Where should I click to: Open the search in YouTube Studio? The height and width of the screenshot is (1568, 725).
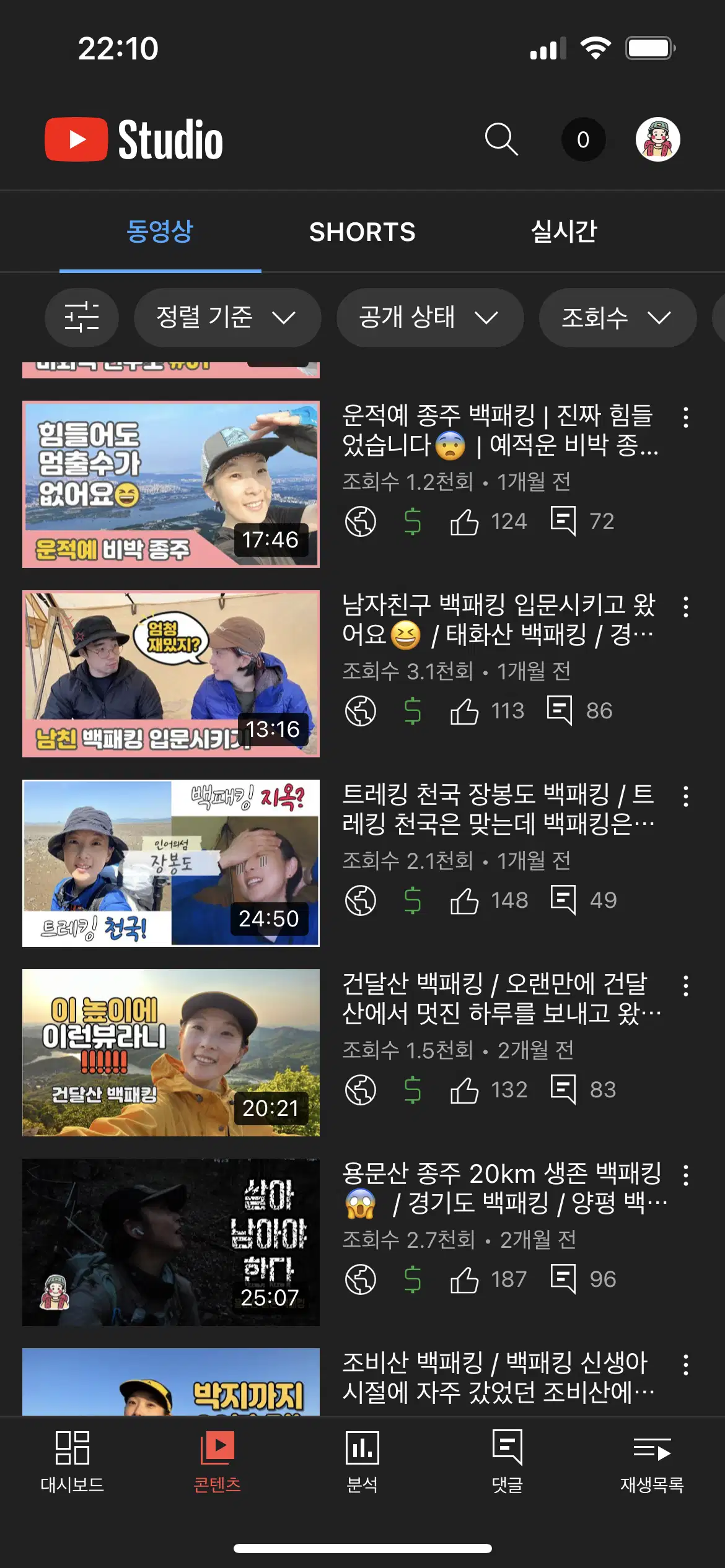[501, 139]
